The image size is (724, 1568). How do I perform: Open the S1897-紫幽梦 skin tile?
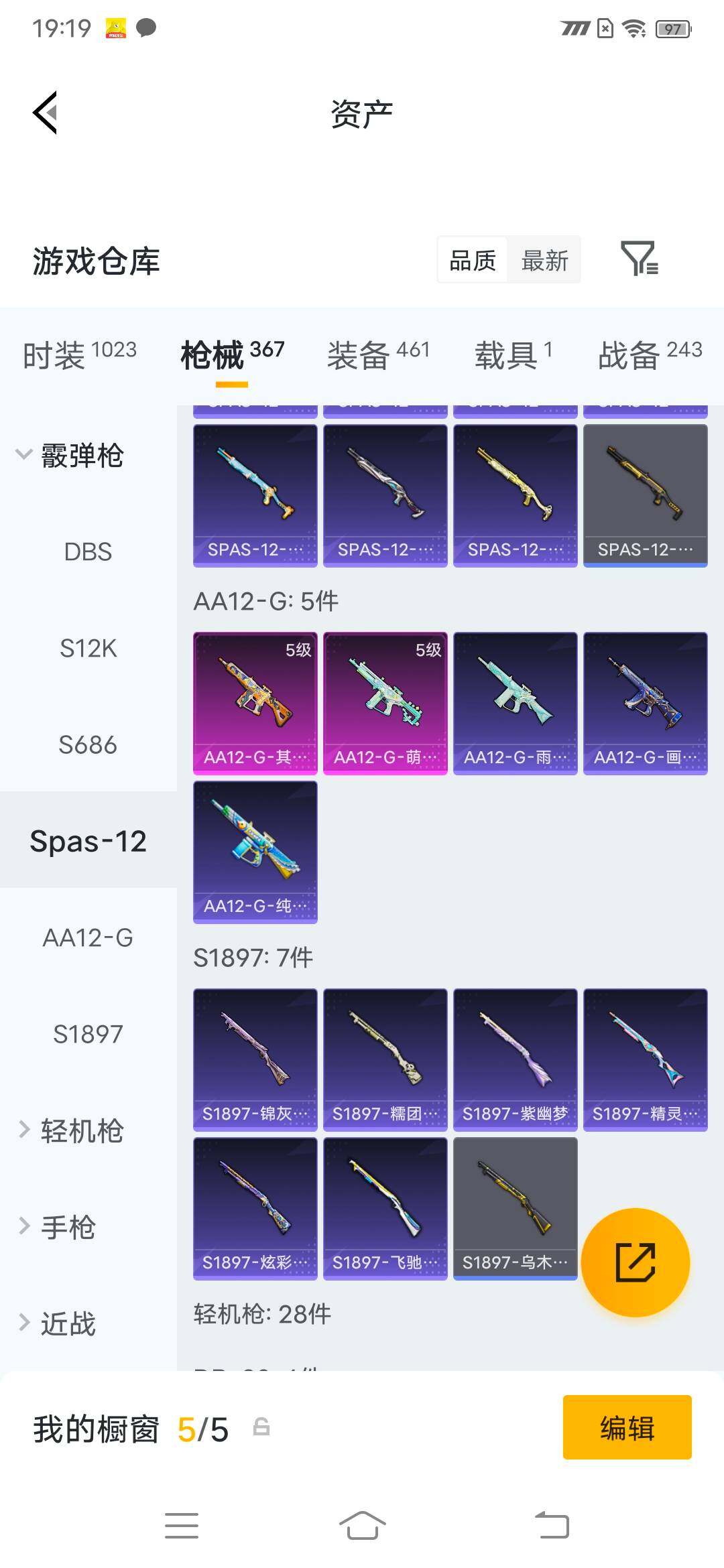515,1059
